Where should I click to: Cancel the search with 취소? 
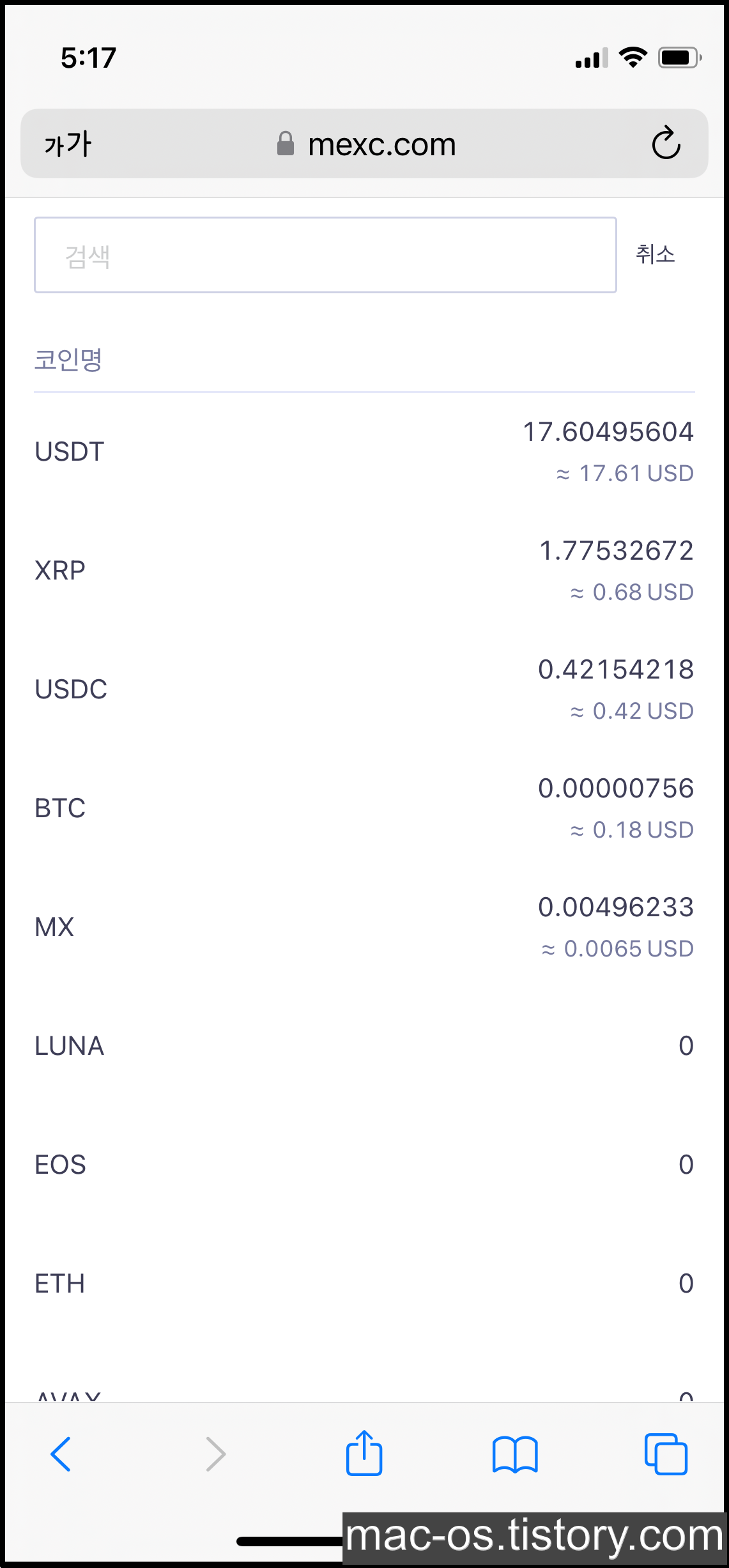pyautogui.click(x=655, y=254)
